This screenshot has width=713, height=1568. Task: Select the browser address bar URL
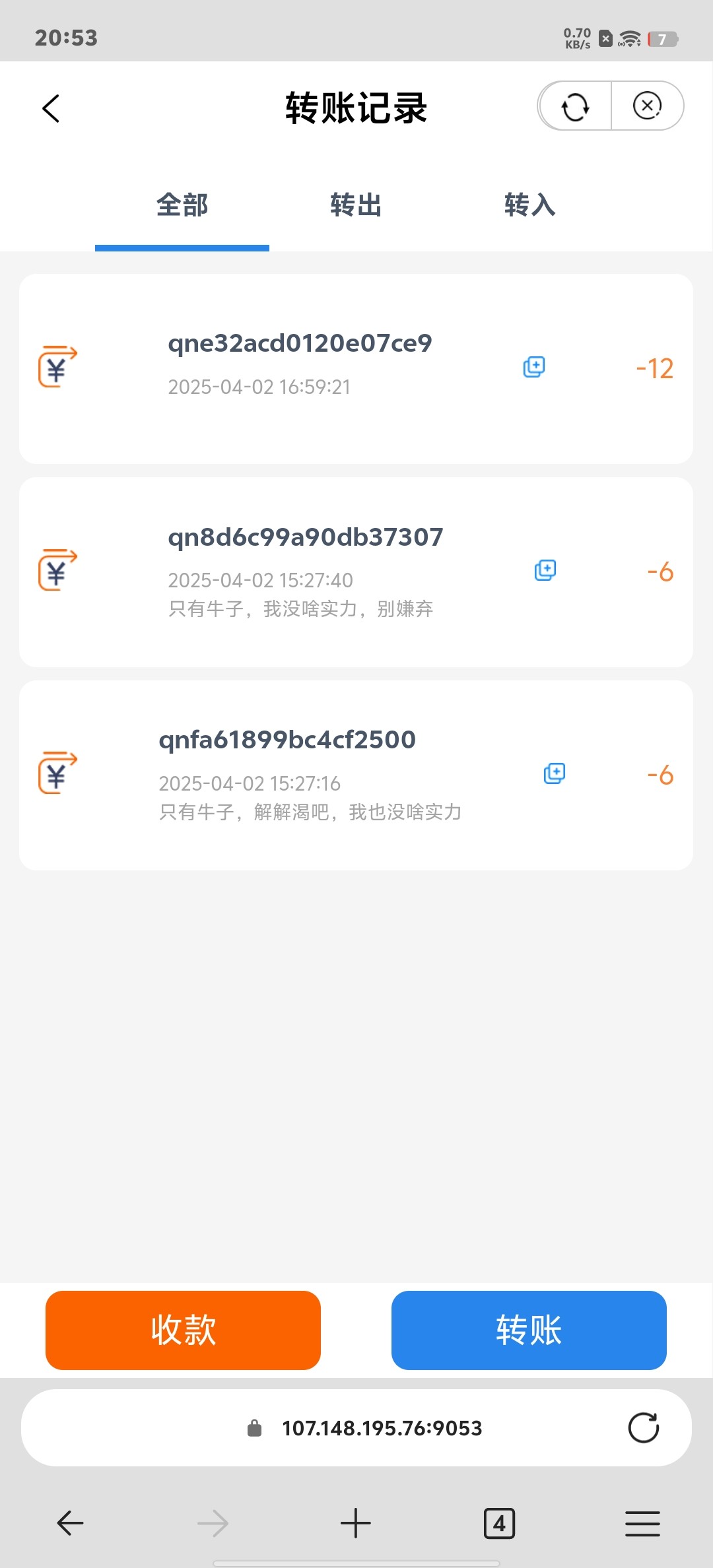click(382, 1428)
